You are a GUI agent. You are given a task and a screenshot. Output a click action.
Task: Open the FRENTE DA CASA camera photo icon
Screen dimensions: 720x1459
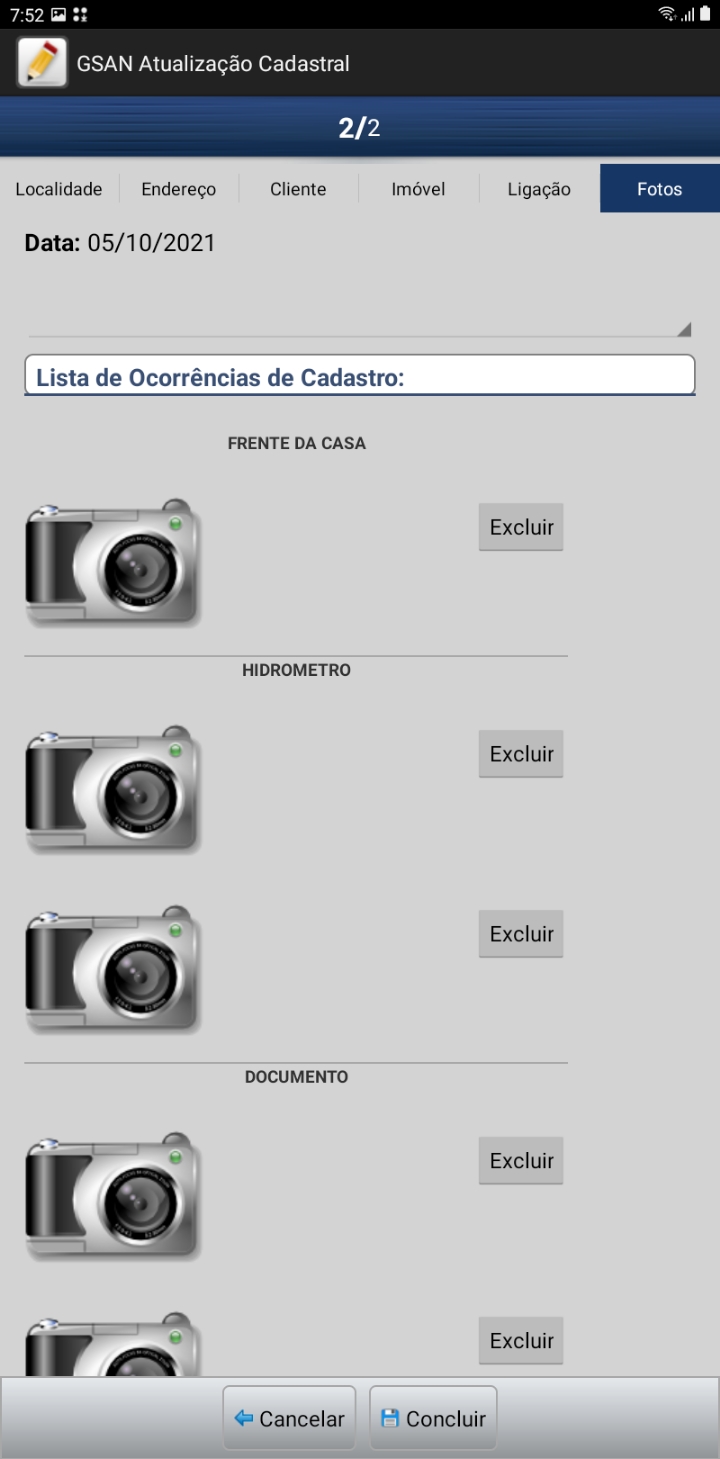tap(112, 562)
